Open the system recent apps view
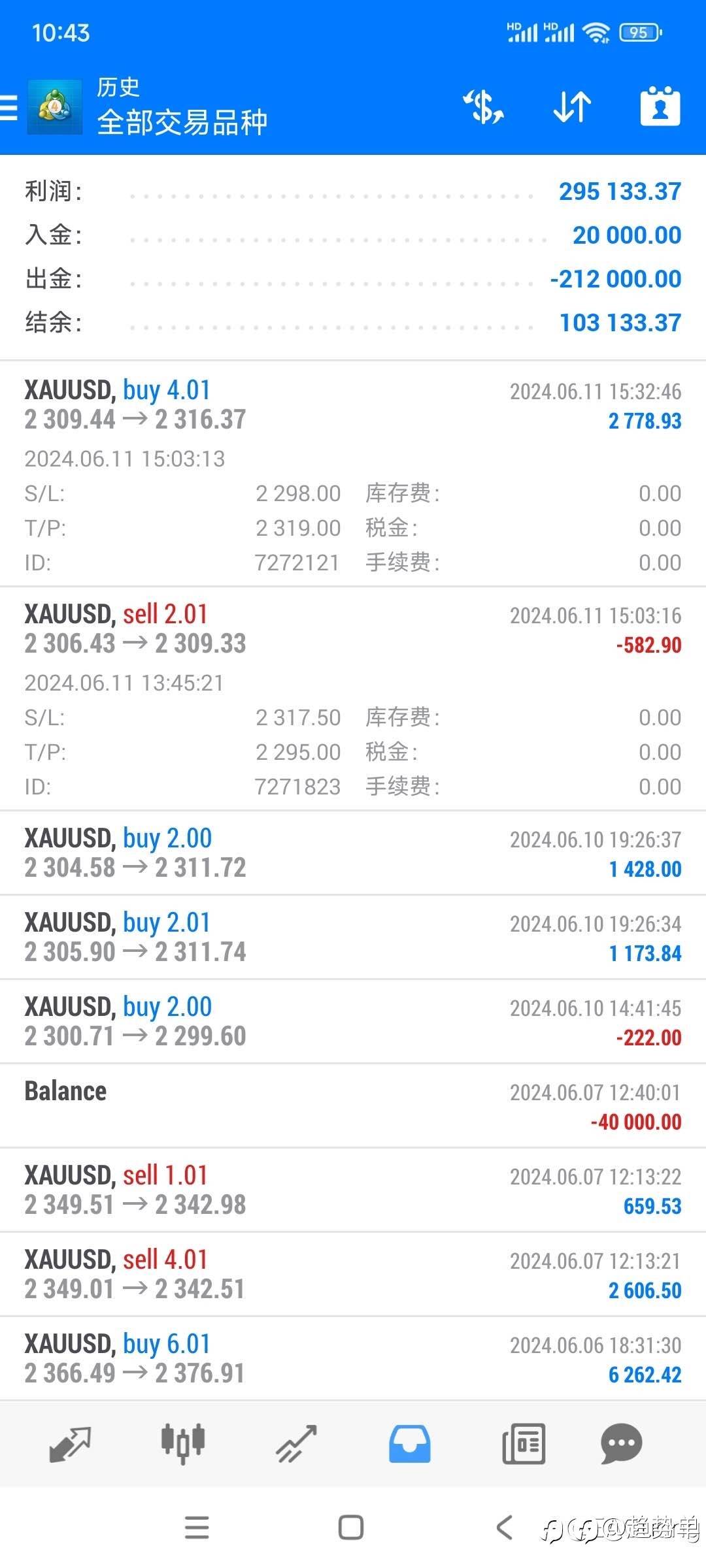Viewport: 706px width, 1568px height. tap(197, 1528)
